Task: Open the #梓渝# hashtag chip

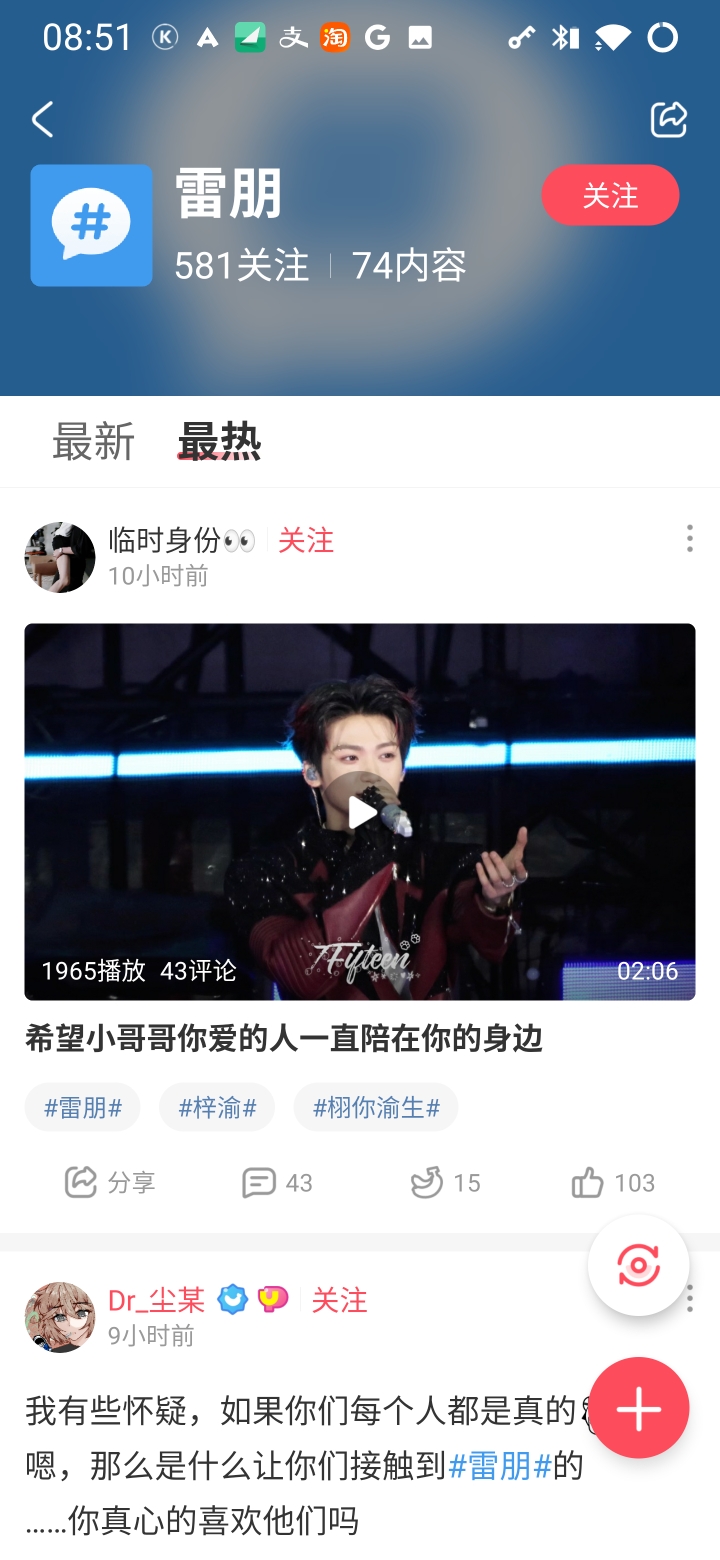Action: coord(217,1107)
